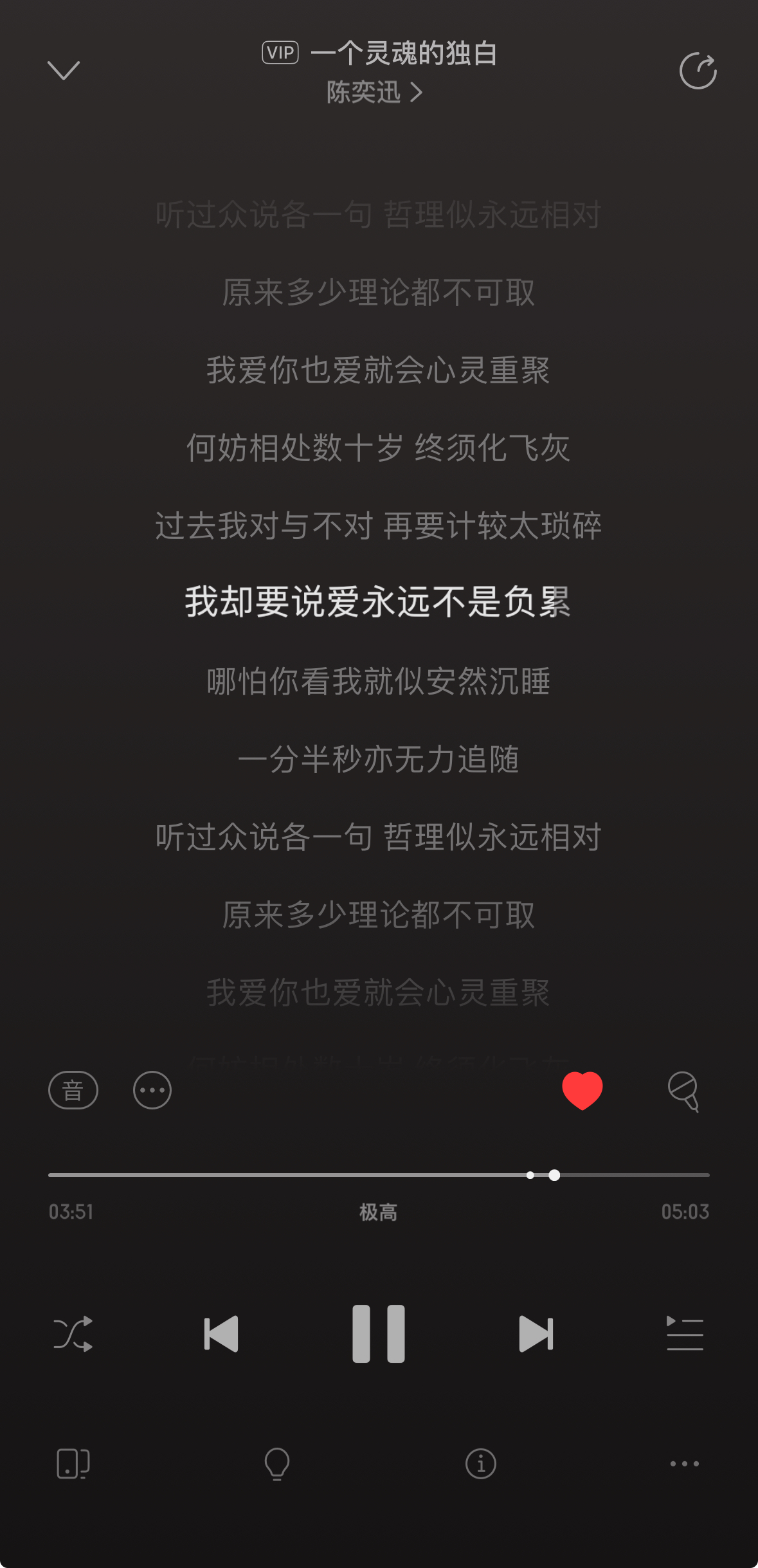Image resolution: width=758 pixels, height=1568 pixels.
Task: Open artist page for 陈奕迅
Action: tap(374, 93)
